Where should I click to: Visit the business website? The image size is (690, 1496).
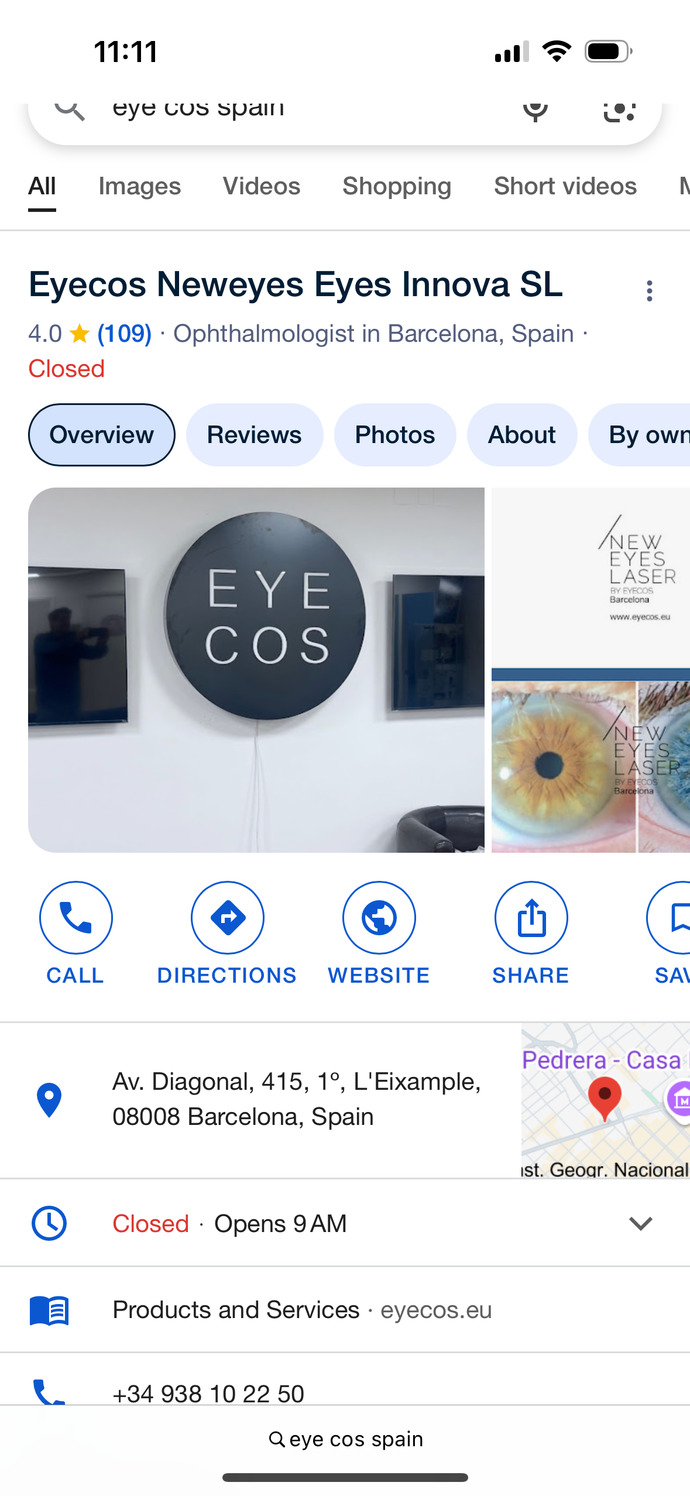click(379, 933)
